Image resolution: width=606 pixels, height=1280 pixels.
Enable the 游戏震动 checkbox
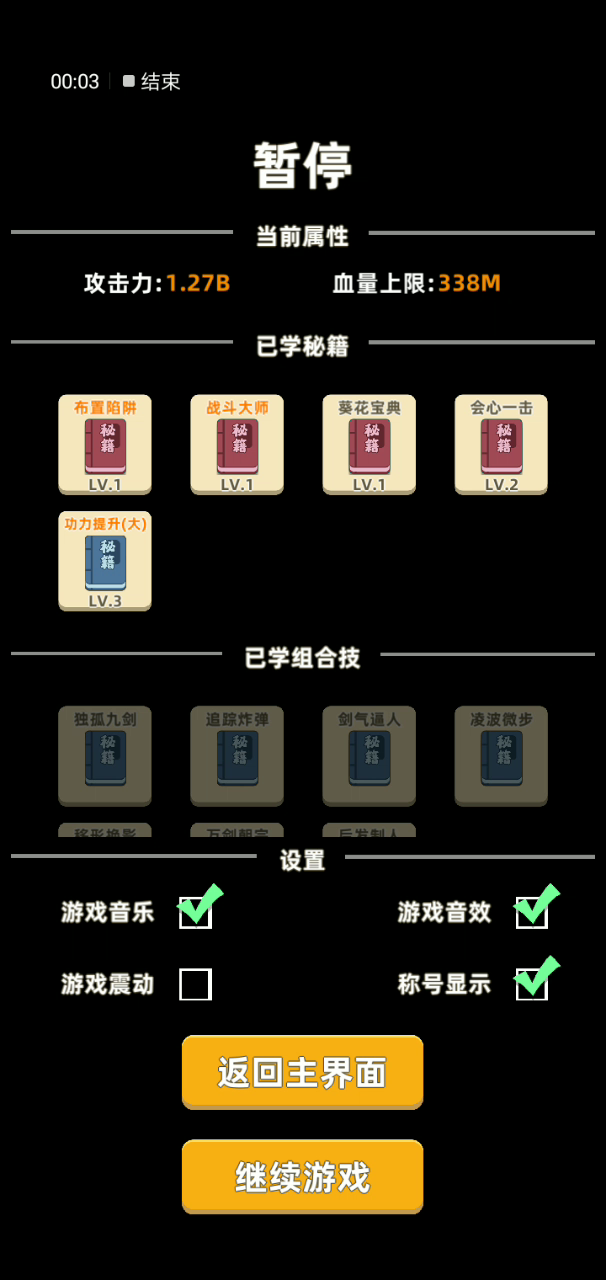point(196,984)
